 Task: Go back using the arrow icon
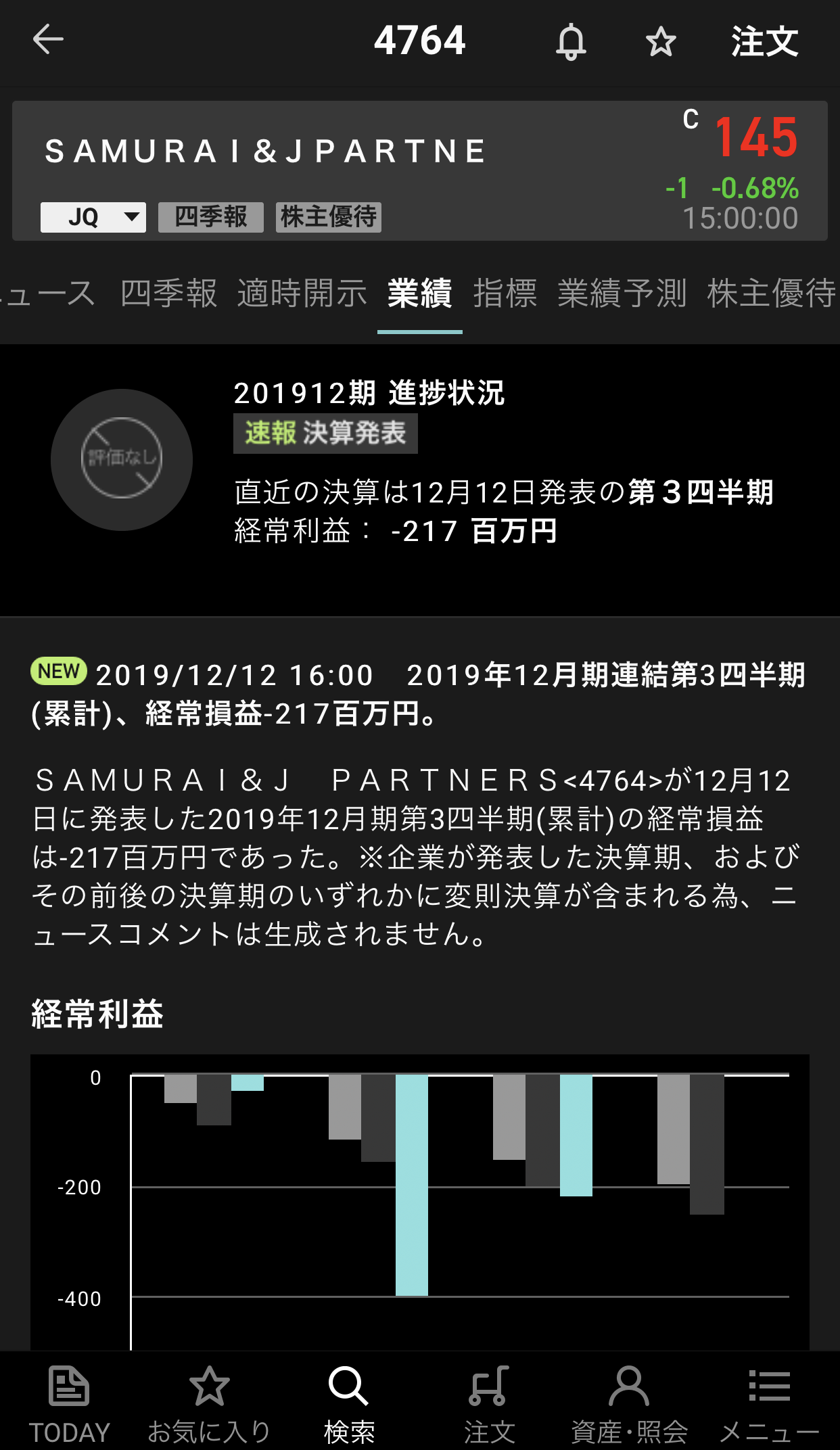[x=48, y=39]
